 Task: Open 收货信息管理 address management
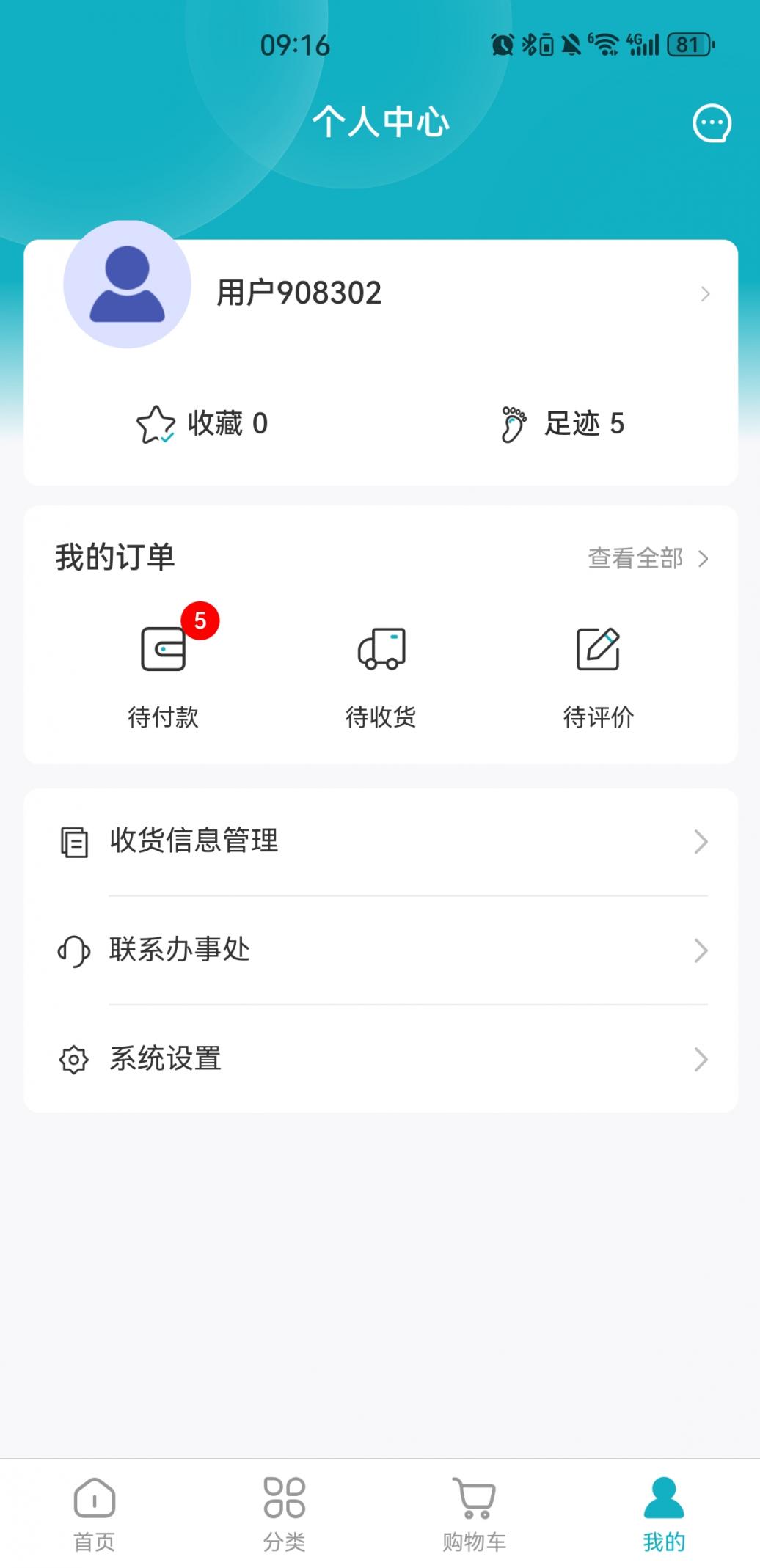pyautogui.click(x=381, y=841)
